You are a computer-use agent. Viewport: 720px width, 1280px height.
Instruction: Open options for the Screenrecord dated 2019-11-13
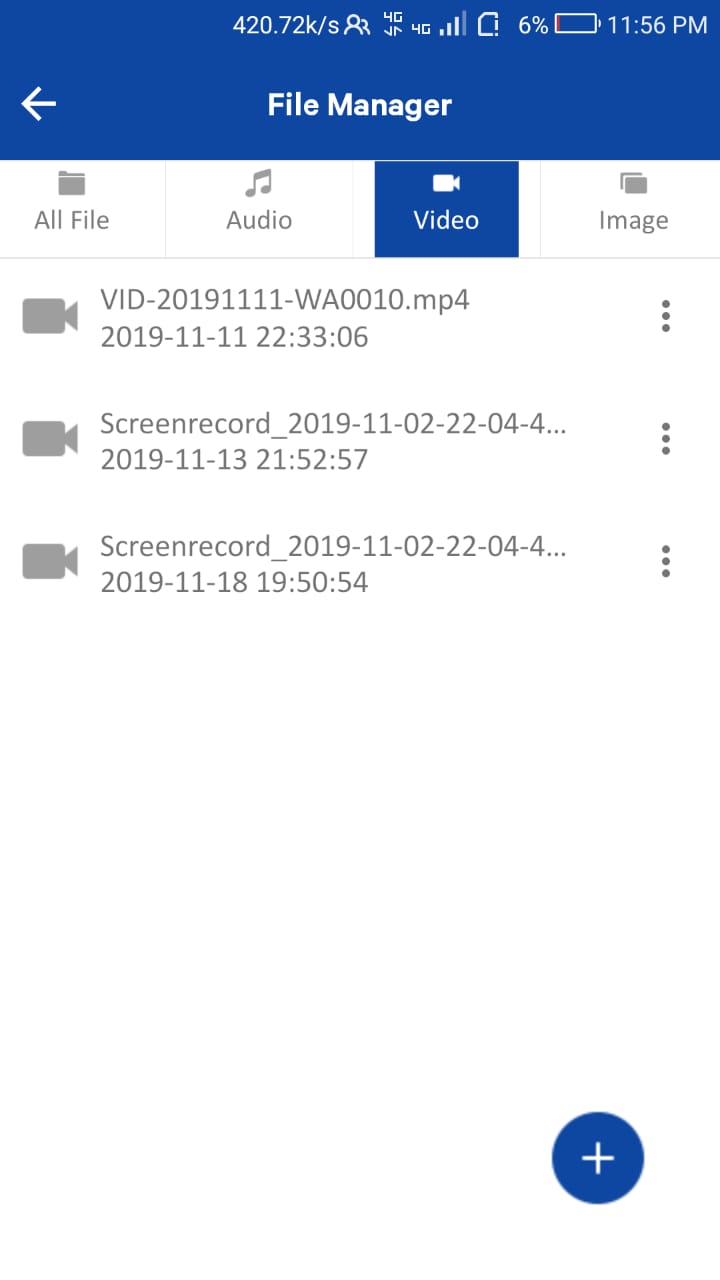665,438
